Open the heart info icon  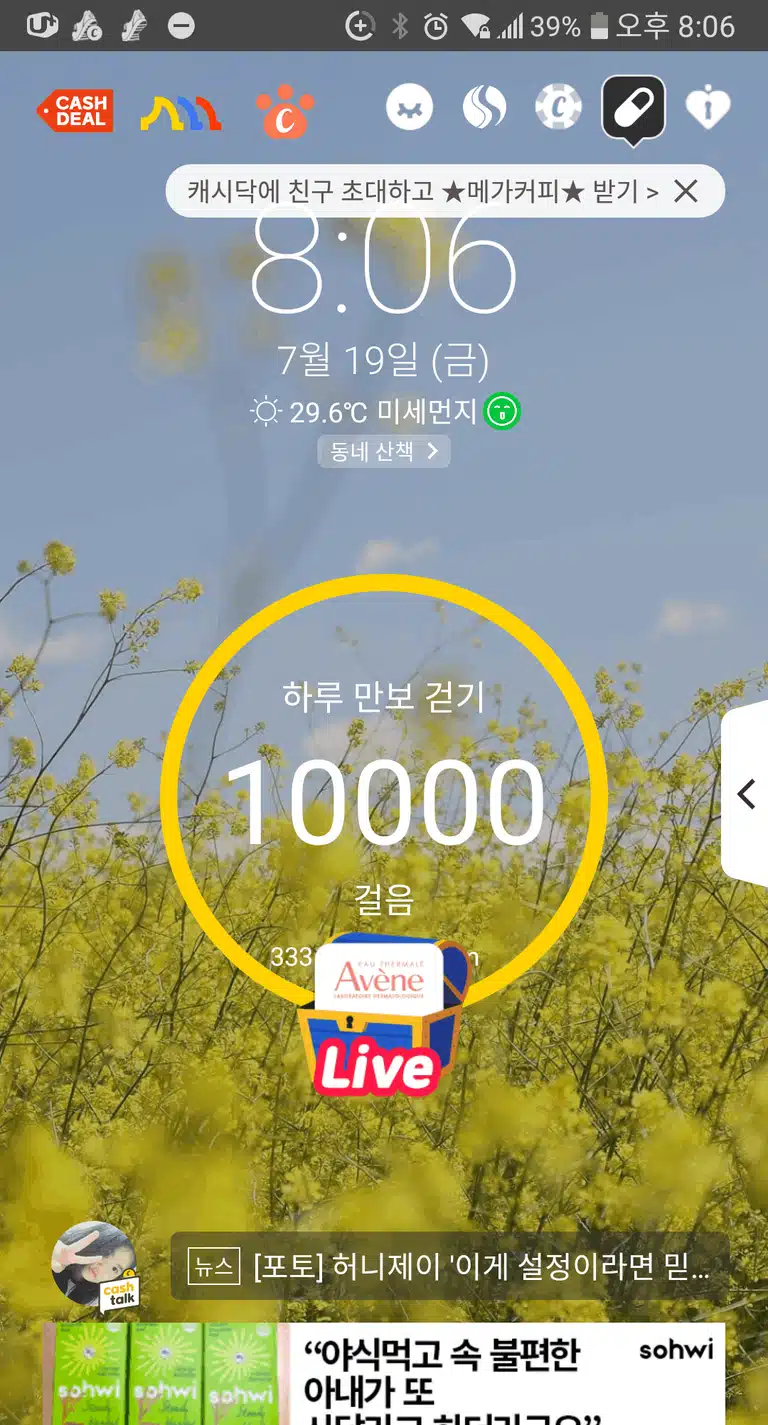tap(708, 108)
